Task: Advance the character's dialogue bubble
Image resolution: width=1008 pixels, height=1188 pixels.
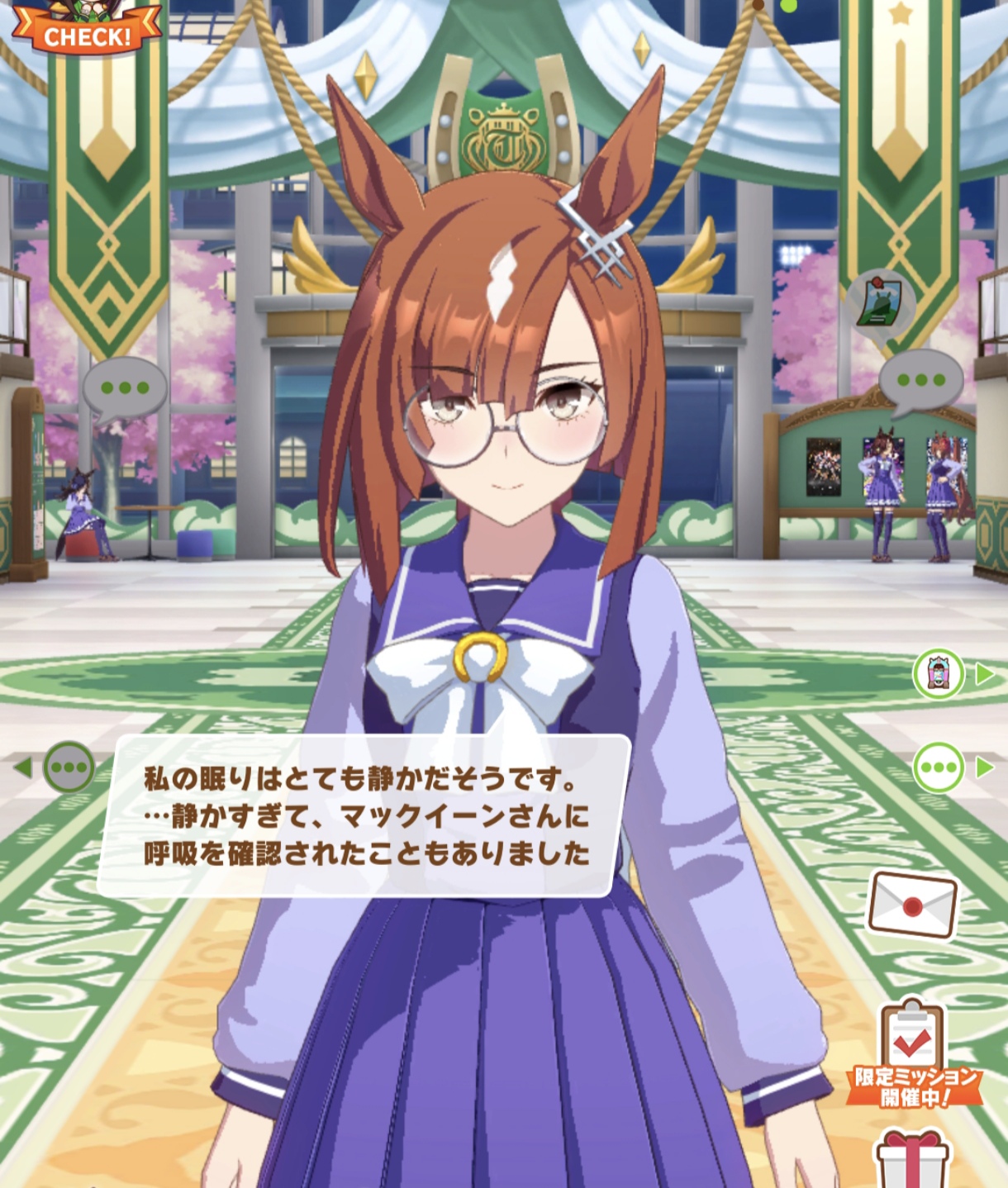Action: 364,815
